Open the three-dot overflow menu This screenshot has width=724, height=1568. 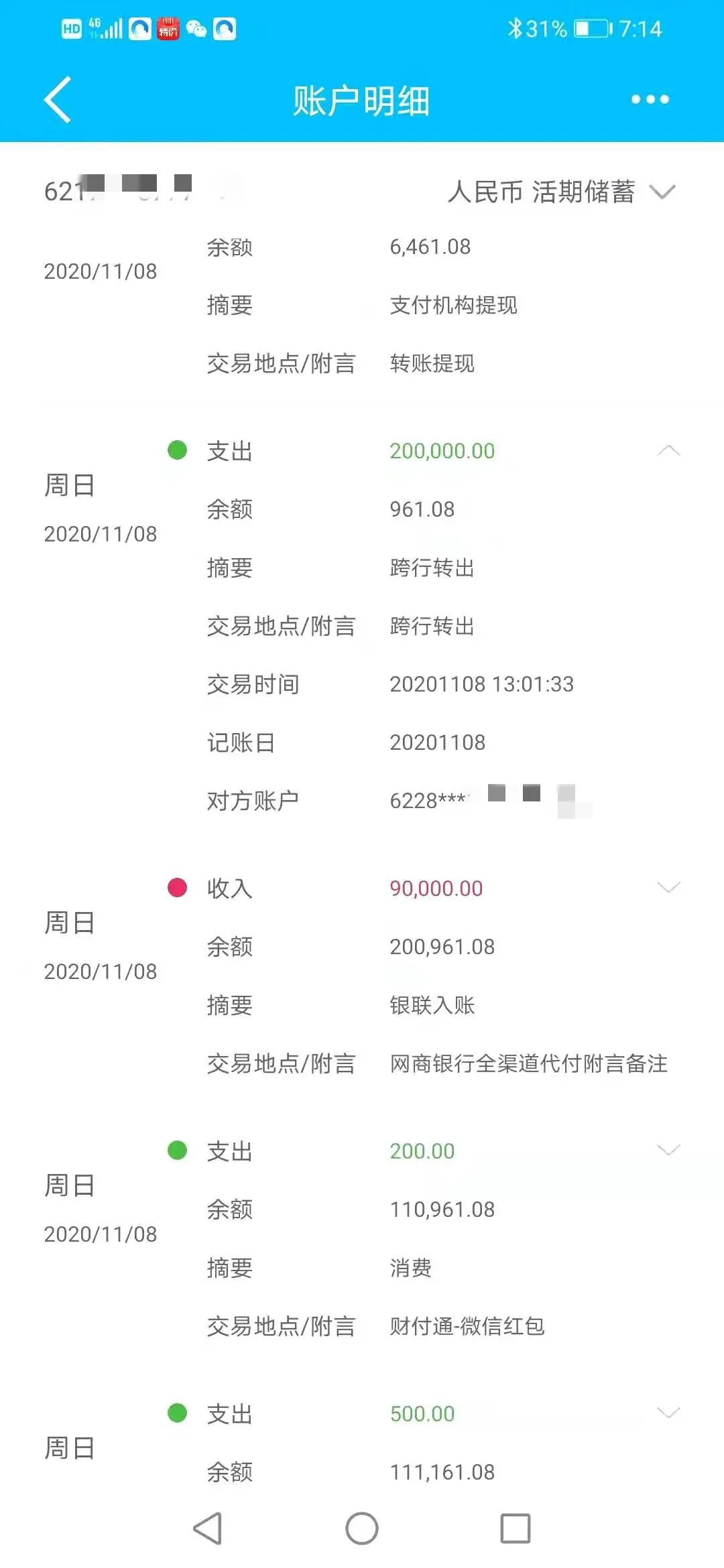(650, 100)
